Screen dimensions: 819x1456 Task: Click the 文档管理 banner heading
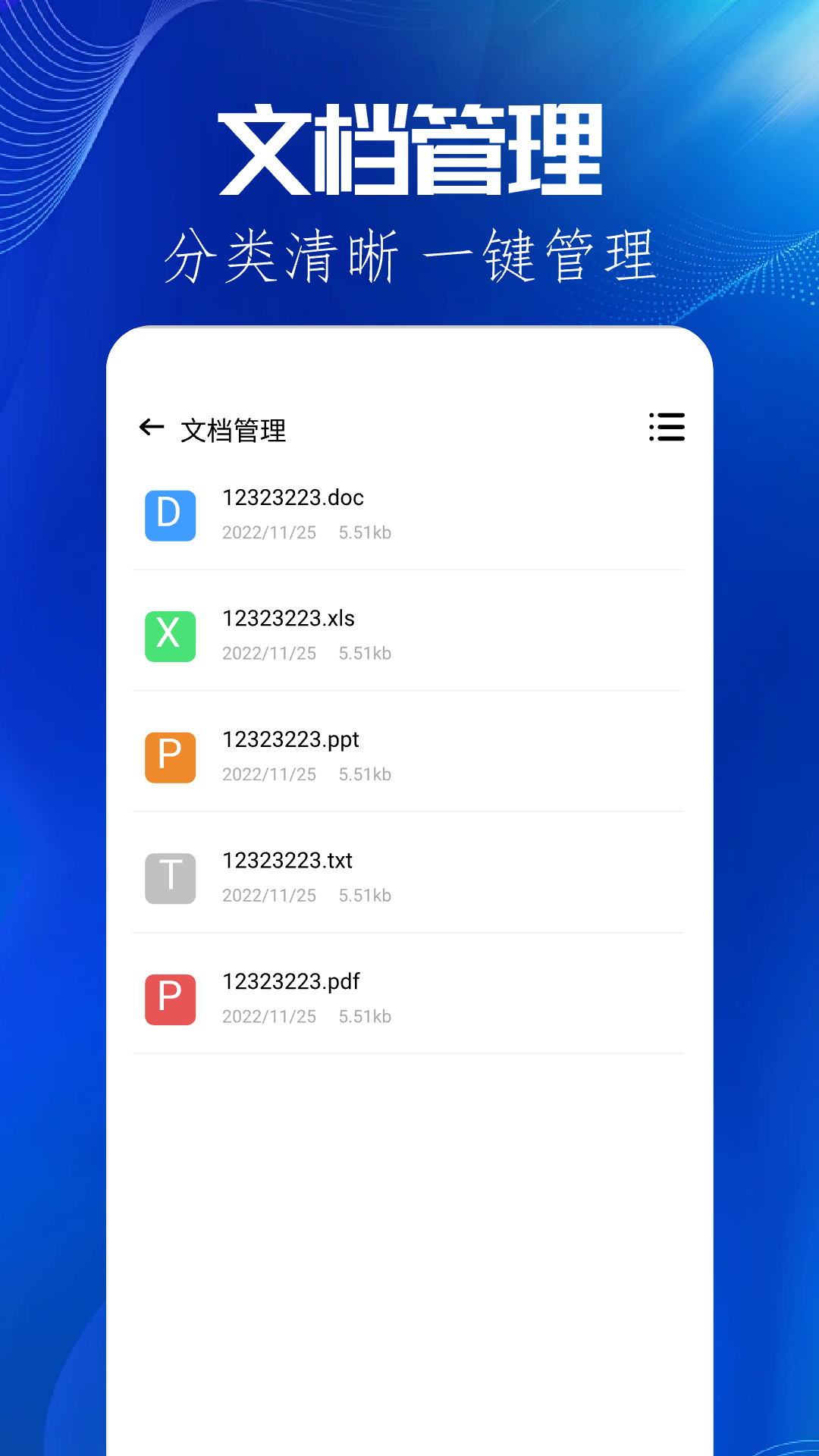[409, 148]
